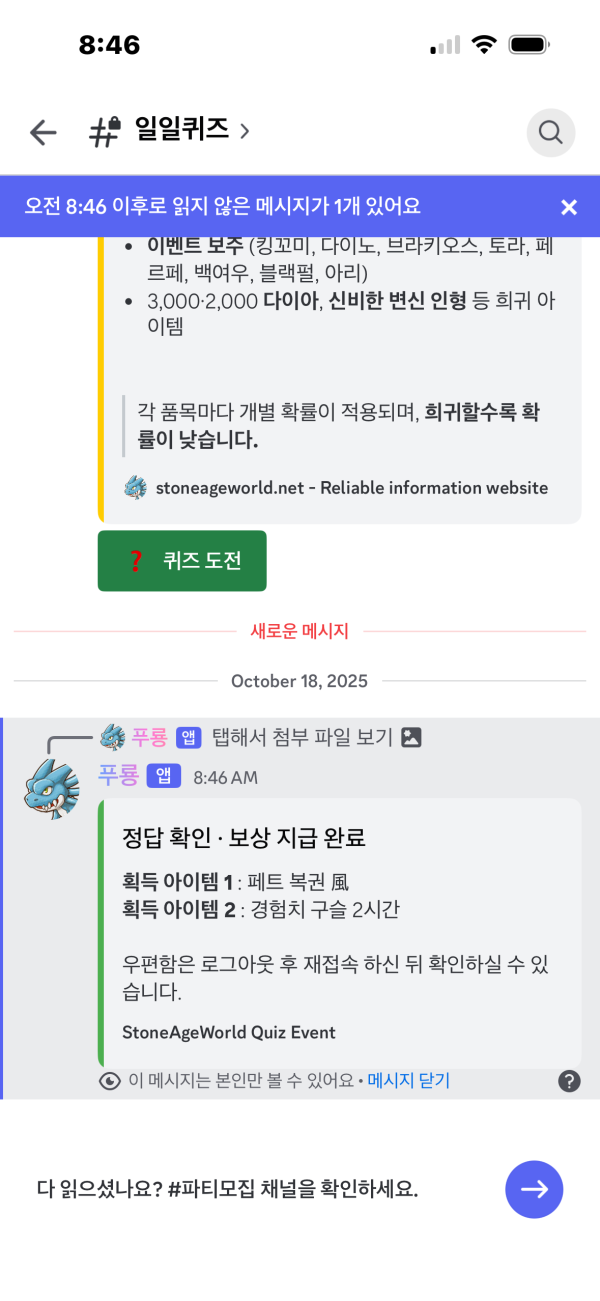Open the stoneageworld.net site link

[351, 488]
